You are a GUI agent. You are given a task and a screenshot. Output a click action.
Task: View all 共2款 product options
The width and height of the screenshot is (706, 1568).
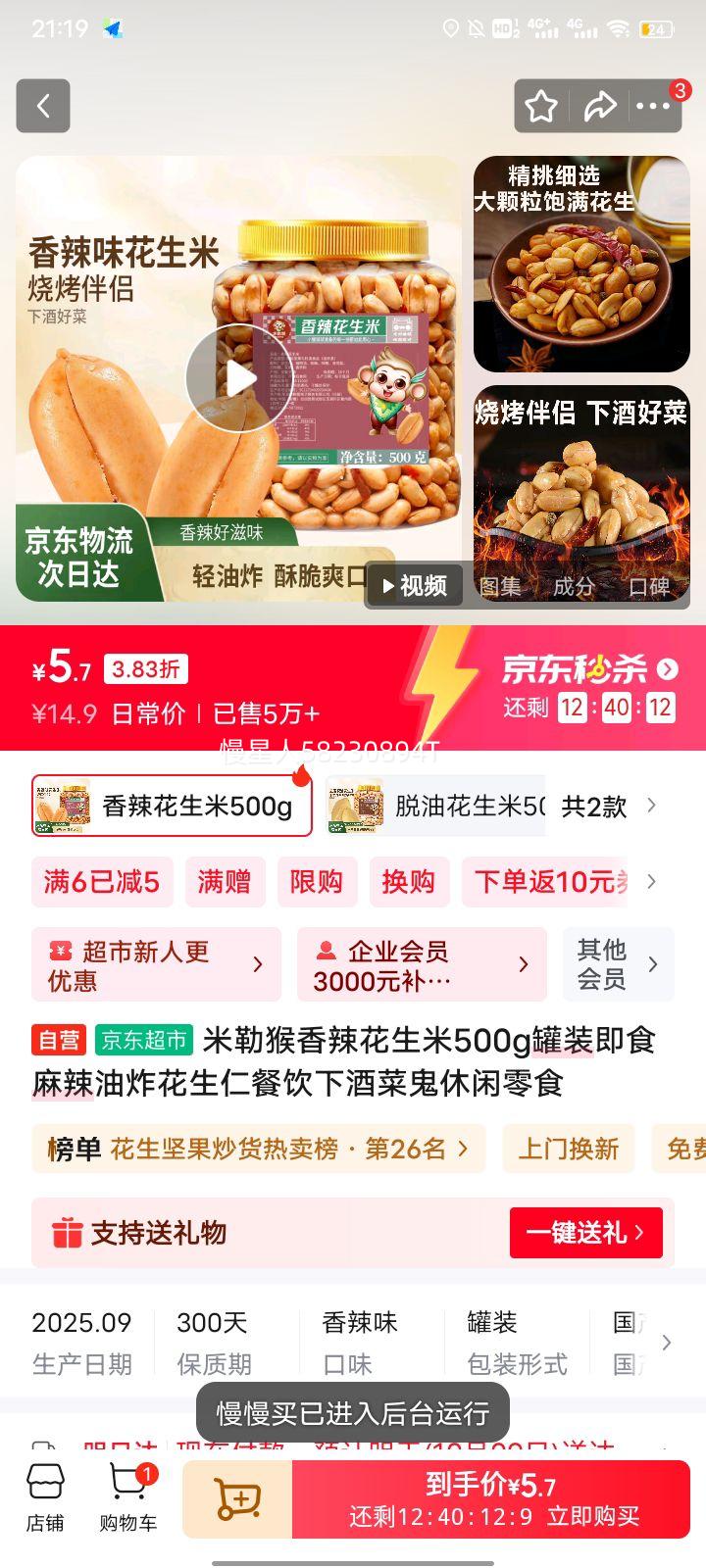point(608,806)
